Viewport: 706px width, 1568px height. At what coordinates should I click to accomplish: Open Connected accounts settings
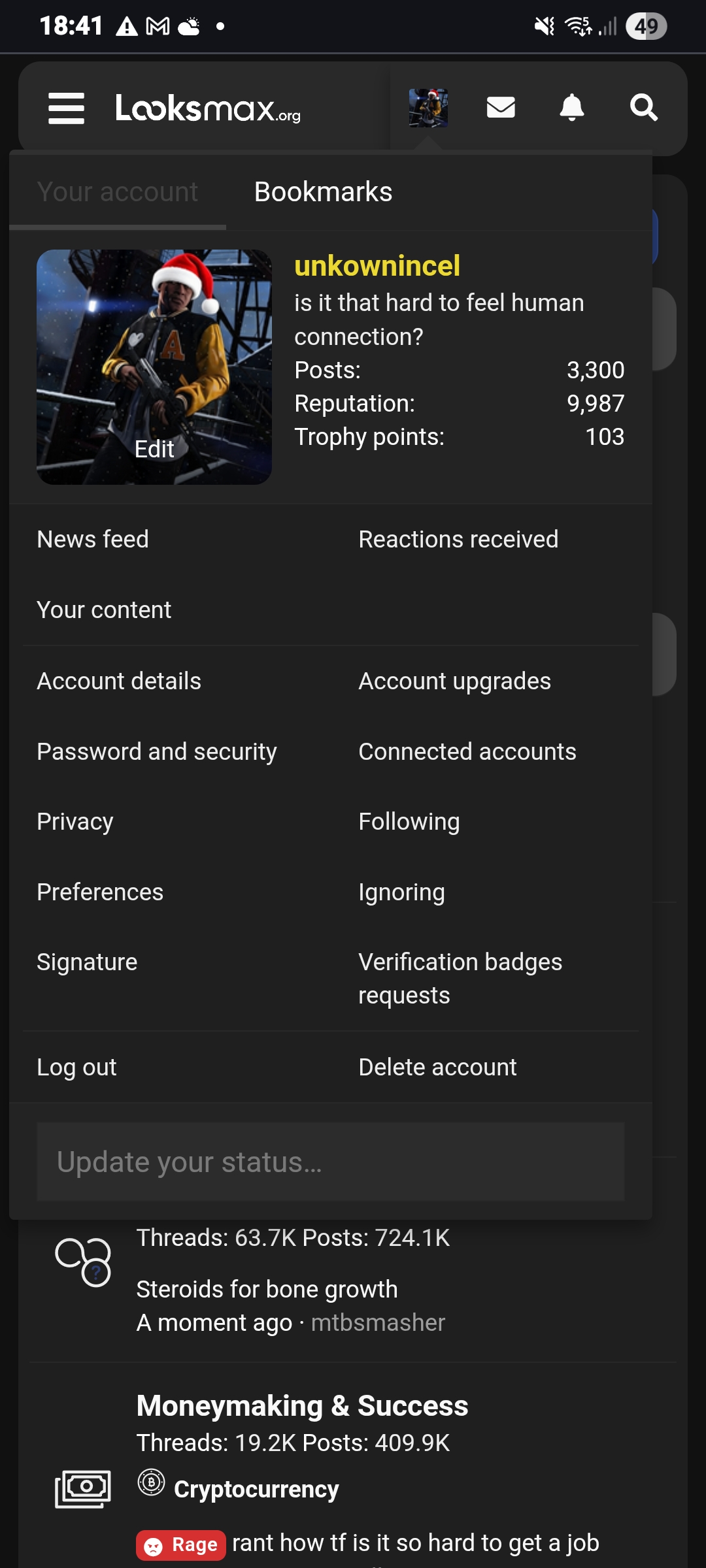pos(467,751)
